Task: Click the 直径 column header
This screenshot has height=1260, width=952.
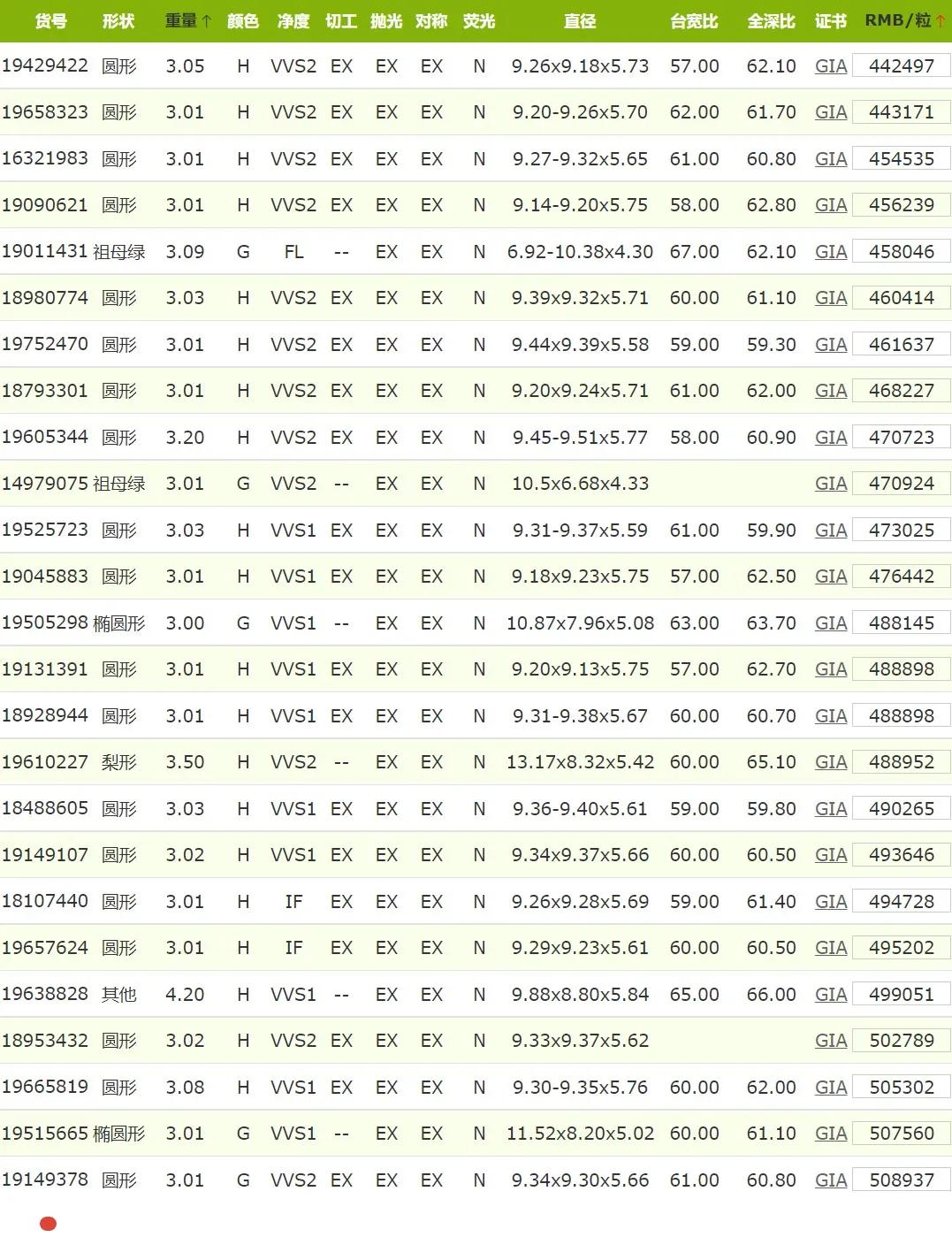Action: tap(581, 21)
